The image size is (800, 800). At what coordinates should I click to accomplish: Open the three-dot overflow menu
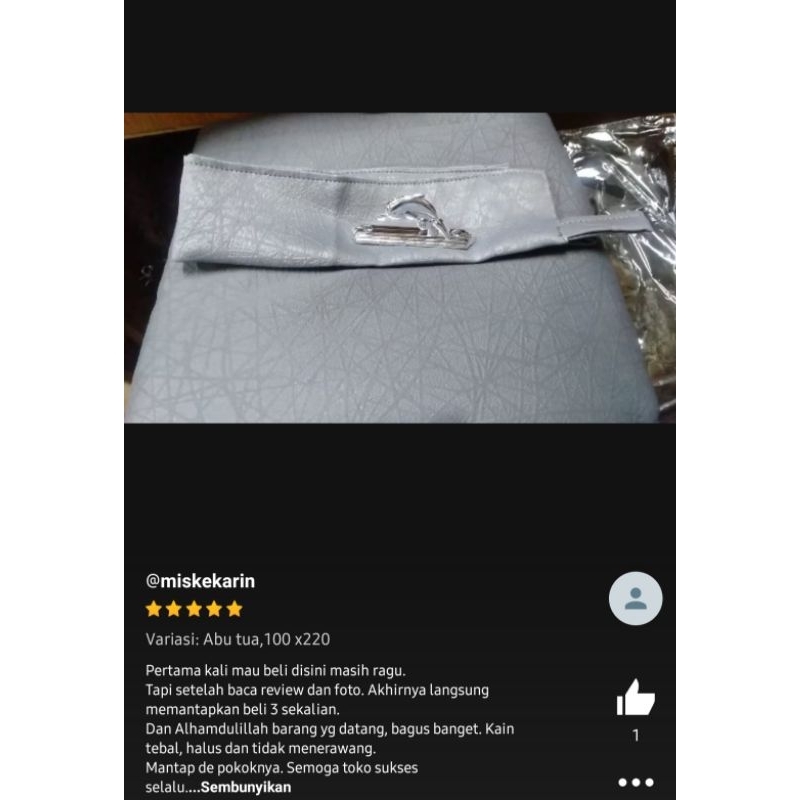click(x=635, y=782)
